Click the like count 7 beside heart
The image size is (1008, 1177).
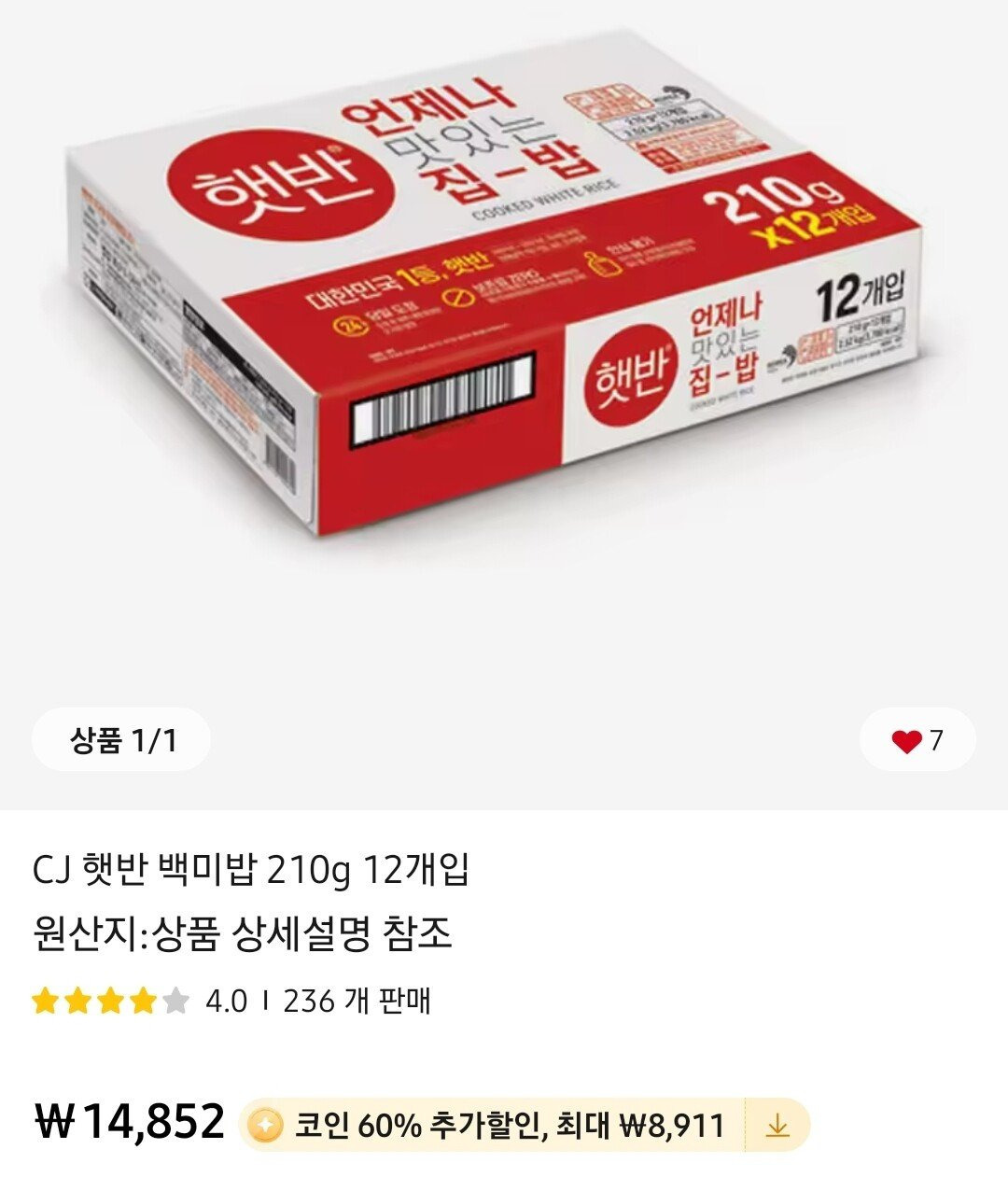pyautogui.click(x=939, y=742)
